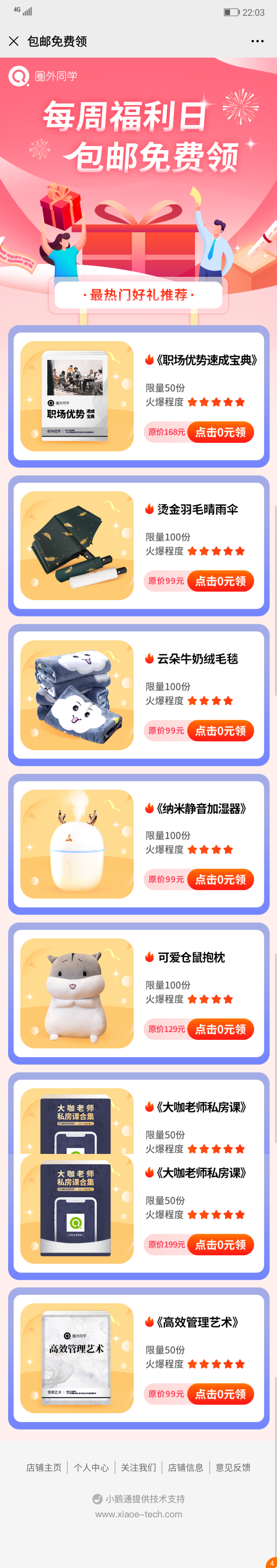The width and height of the screenshot is (277, 1568).
Task: Tap 点击0元领 for 《高效管理艺术》
Action: [x=220, y=1394]
